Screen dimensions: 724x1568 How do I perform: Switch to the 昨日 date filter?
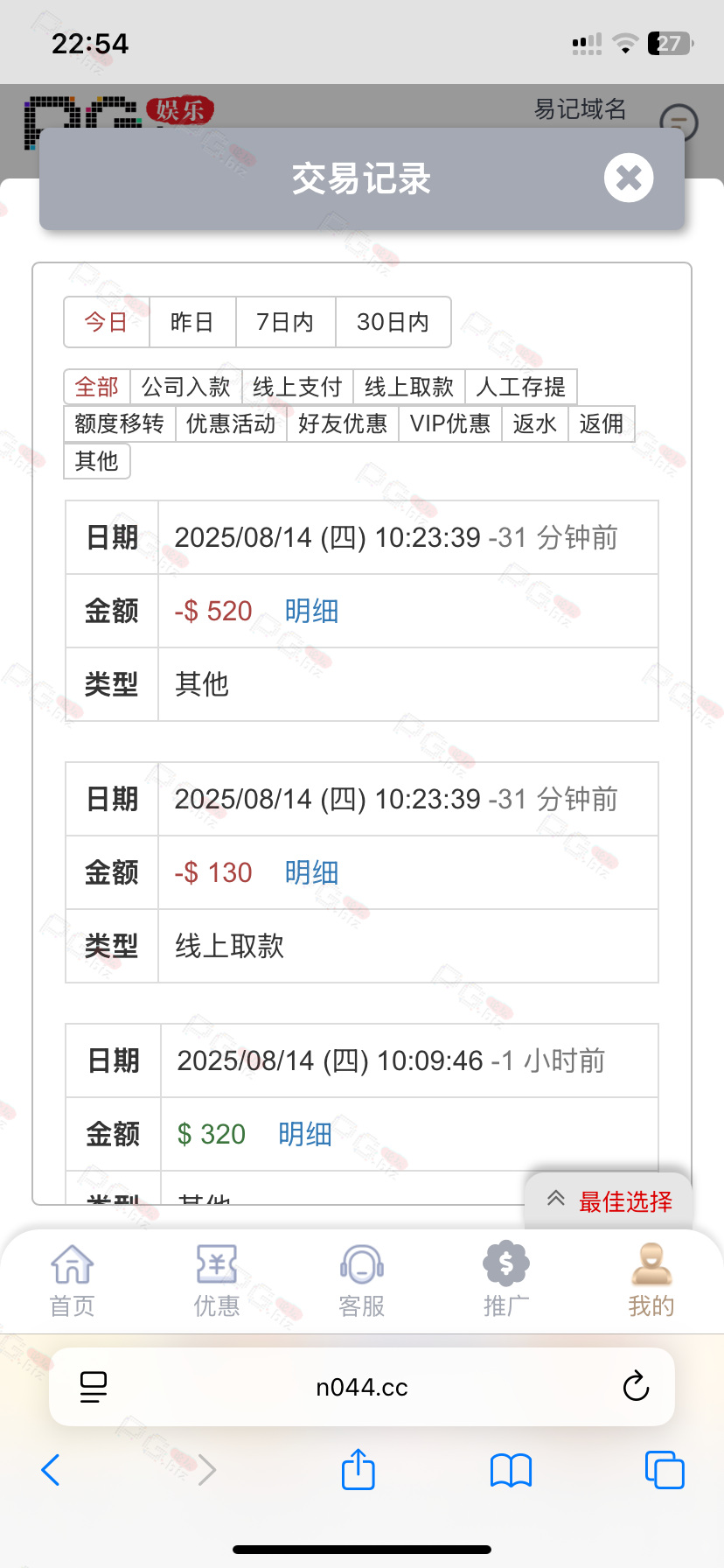pyautogui.click(x=192, y=322)
